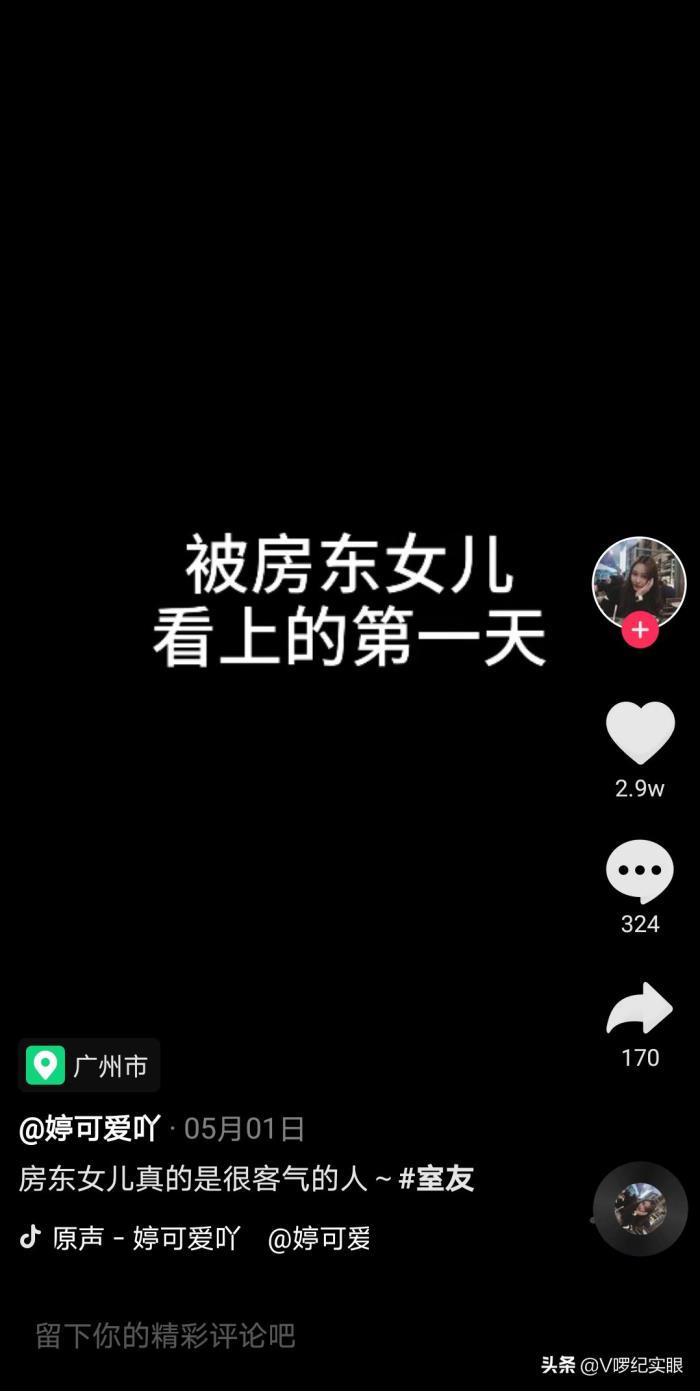The width and height of the screenshot is (700, 1391).
Task: Open the 广州市 location tag
Action: (89, 1066)
